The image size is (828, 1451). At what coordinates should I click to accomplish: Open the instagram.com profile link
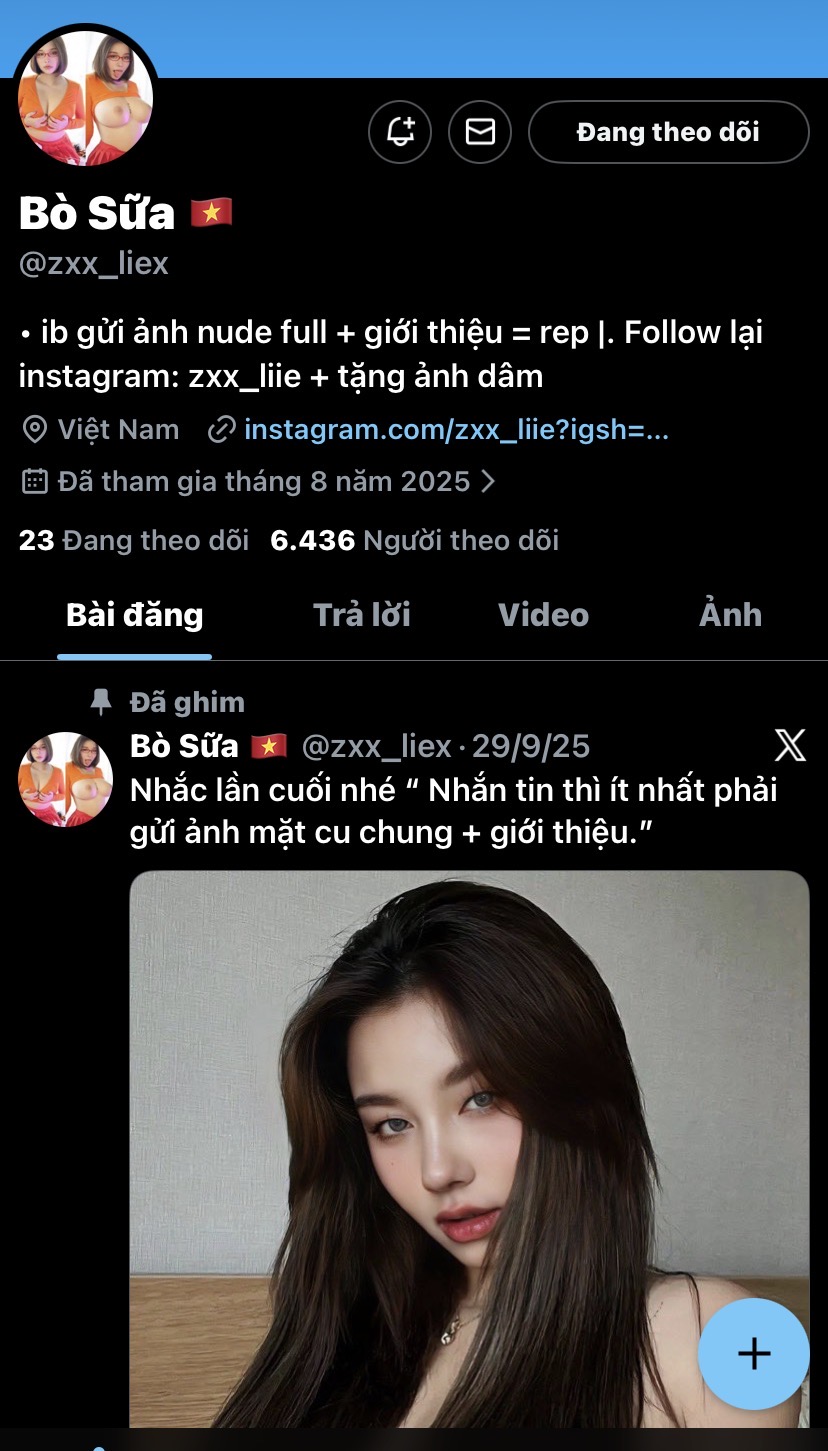click(x=456, y=430)
